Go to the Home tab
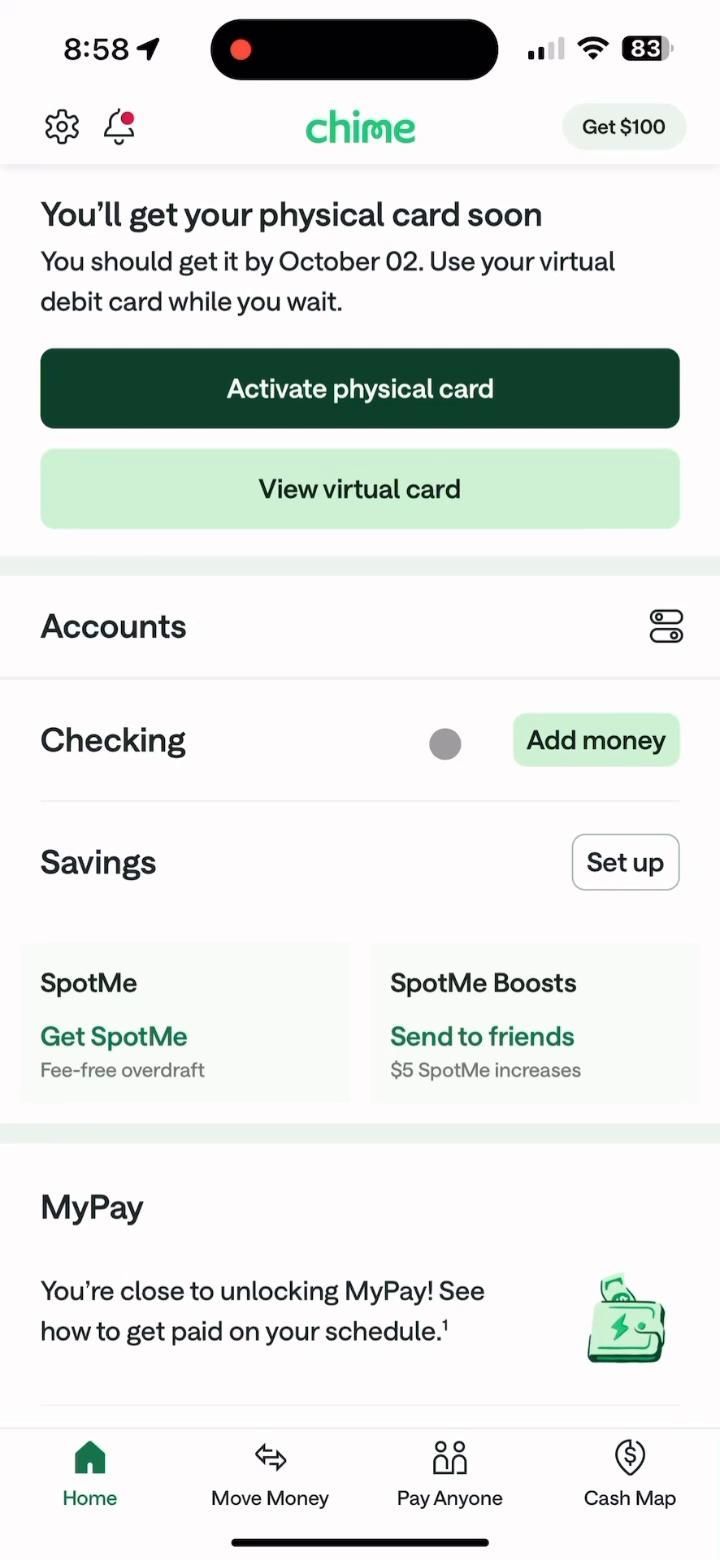 (90, 1473)
